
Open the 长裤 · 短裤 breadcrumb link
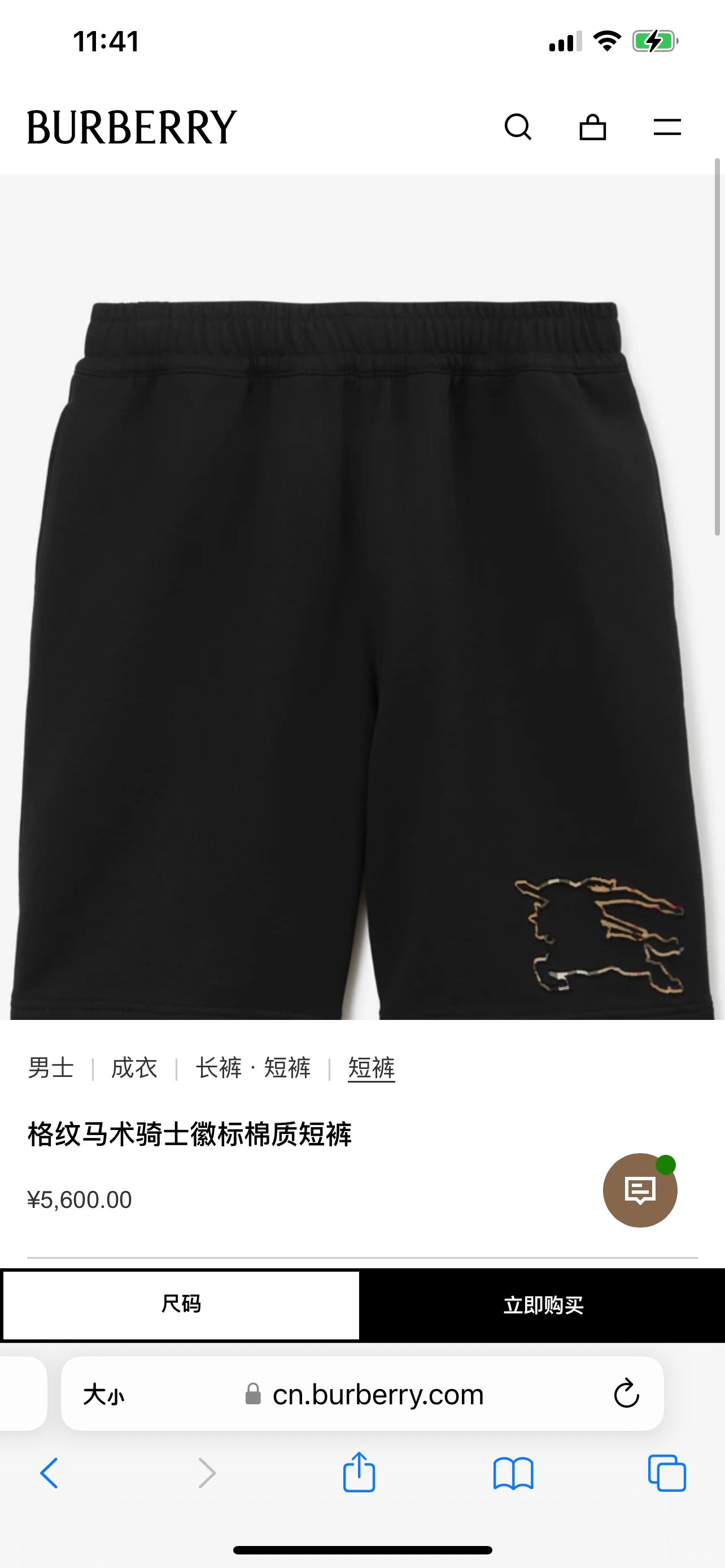pyautogui.click(x=252, y=1068)
